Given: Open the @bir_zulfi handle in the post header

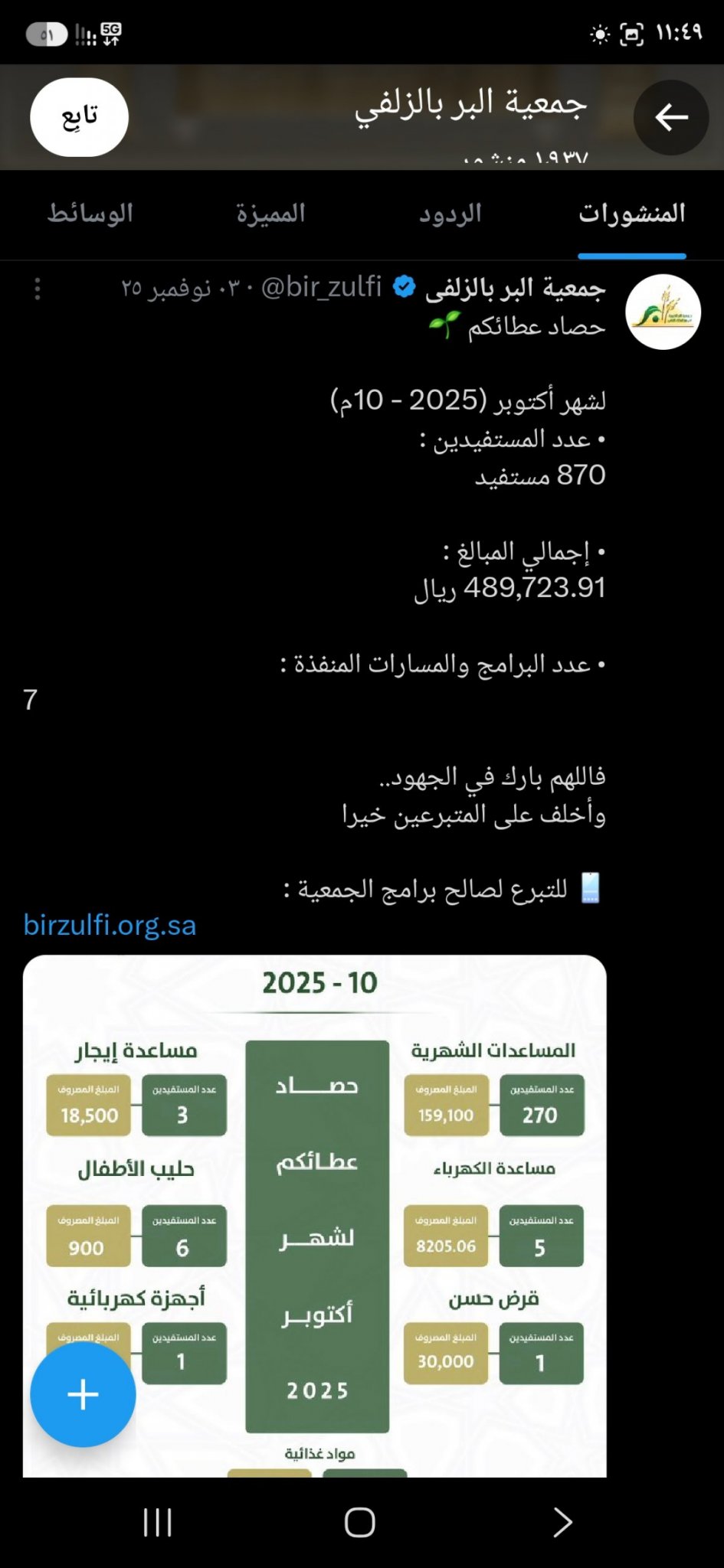Looking at the screenshot, I should point(322,287).
